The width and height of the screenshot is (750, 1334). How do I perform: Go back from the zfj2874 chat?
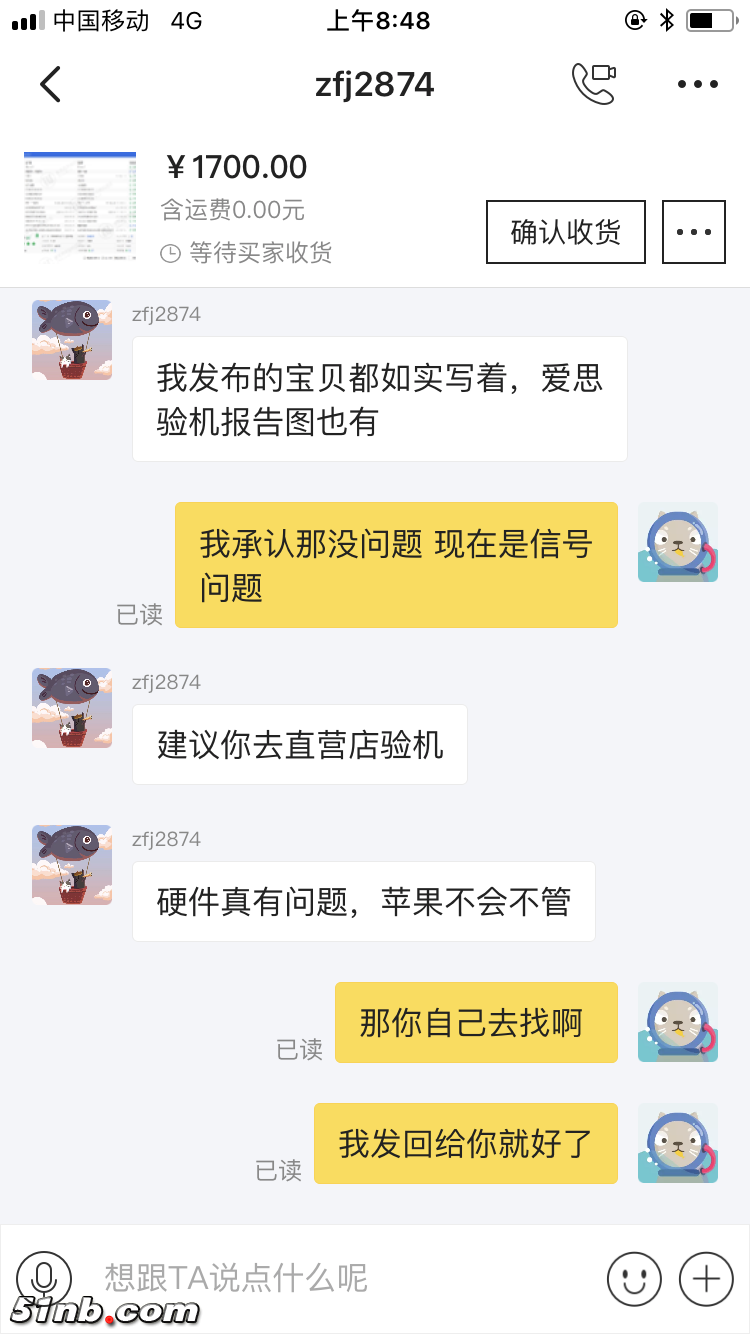coord(51,85)
